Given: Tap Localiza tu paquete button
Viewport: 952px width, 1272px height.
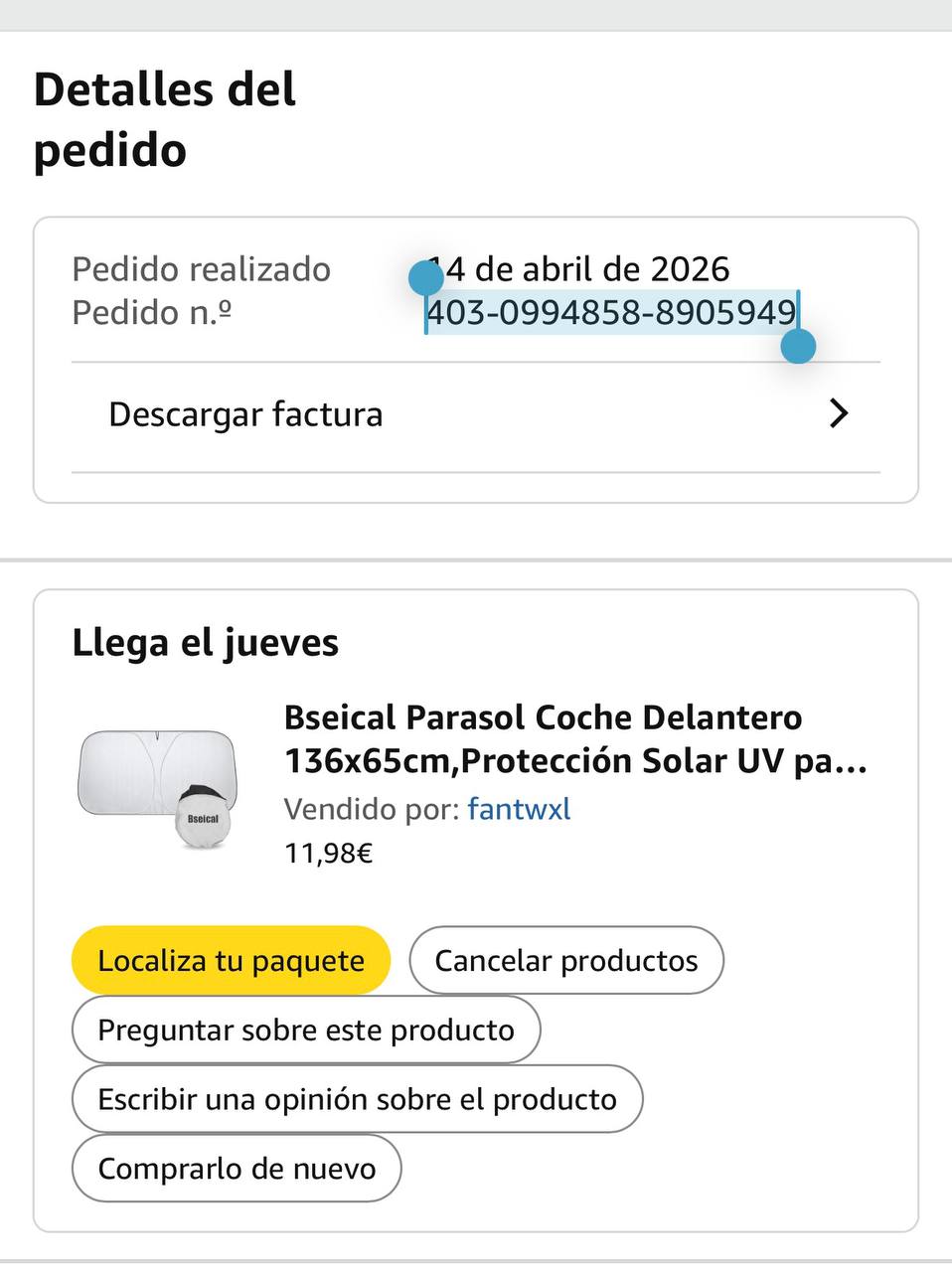Looking at the screenshot, I should click(231, 961).
